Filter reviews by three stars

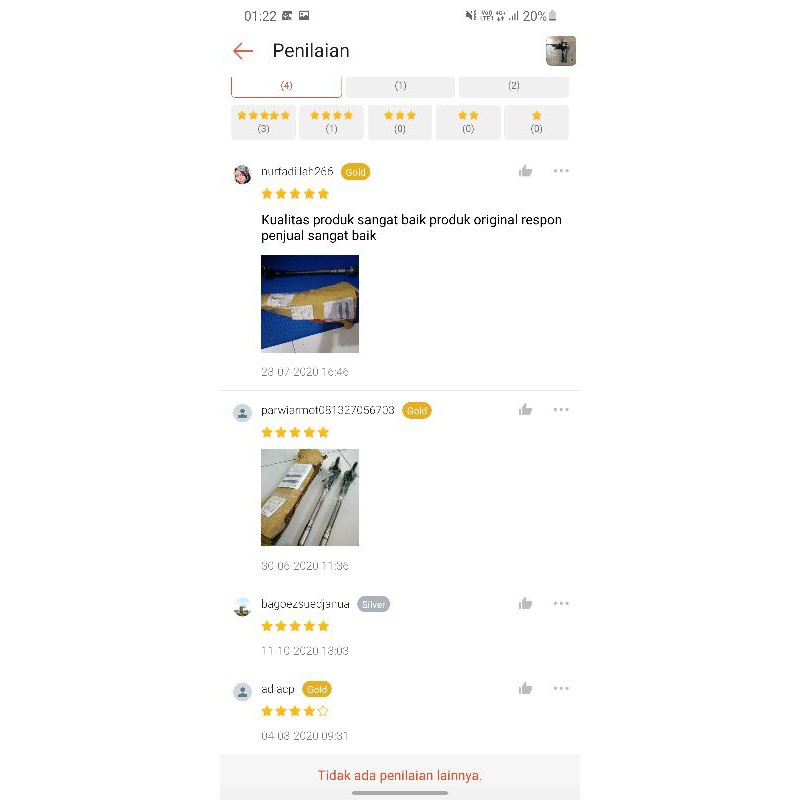point(400,122)
